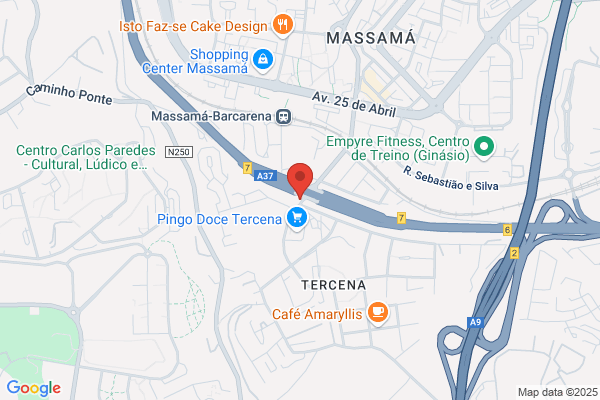Open the Pingo Doce Tercena shopping marker
The image size is (600, 400).
(x=297, y=219)
